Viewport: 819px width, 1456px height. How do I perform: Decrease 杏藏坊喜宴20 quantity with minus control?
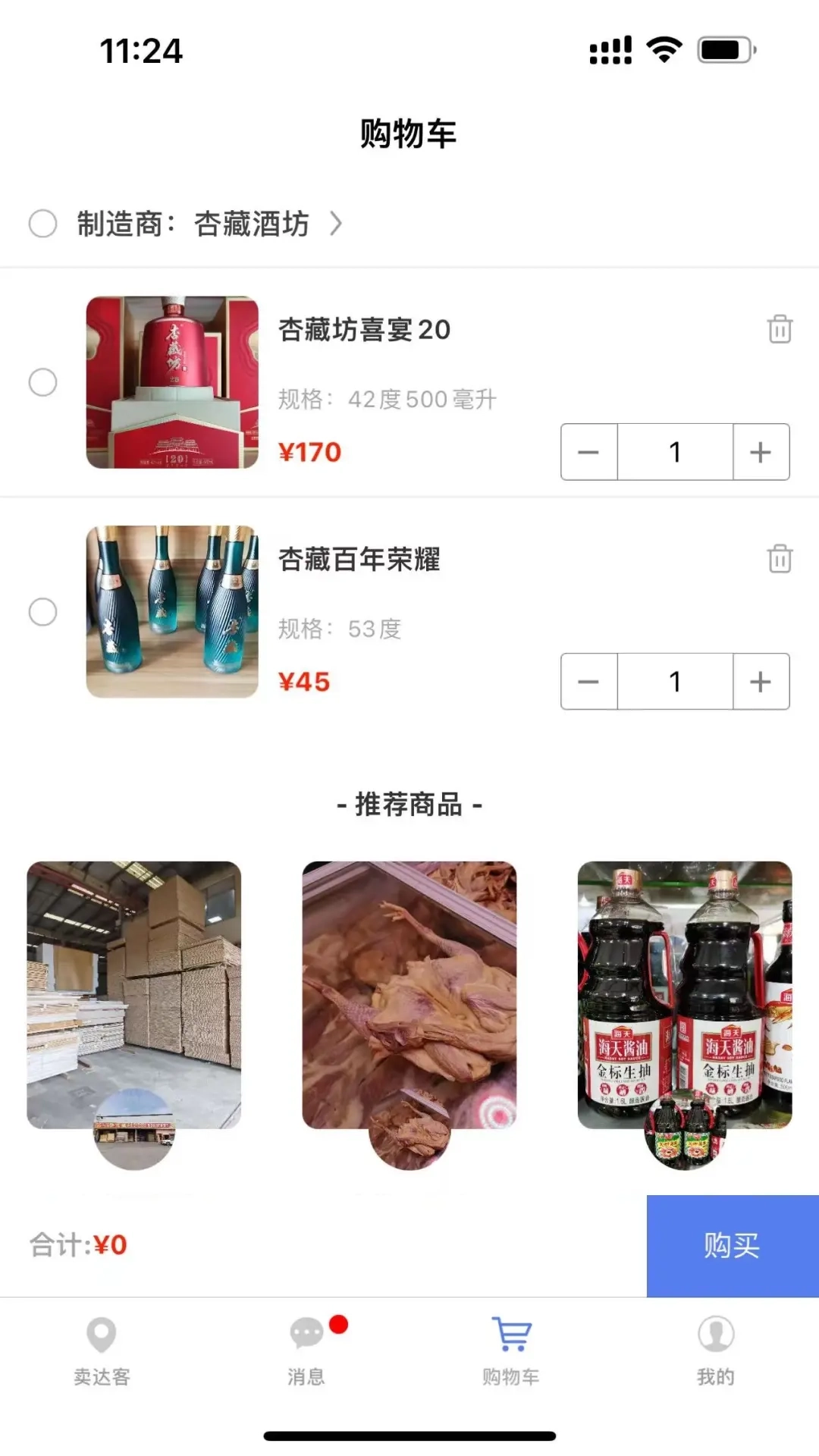pos(589,452)
